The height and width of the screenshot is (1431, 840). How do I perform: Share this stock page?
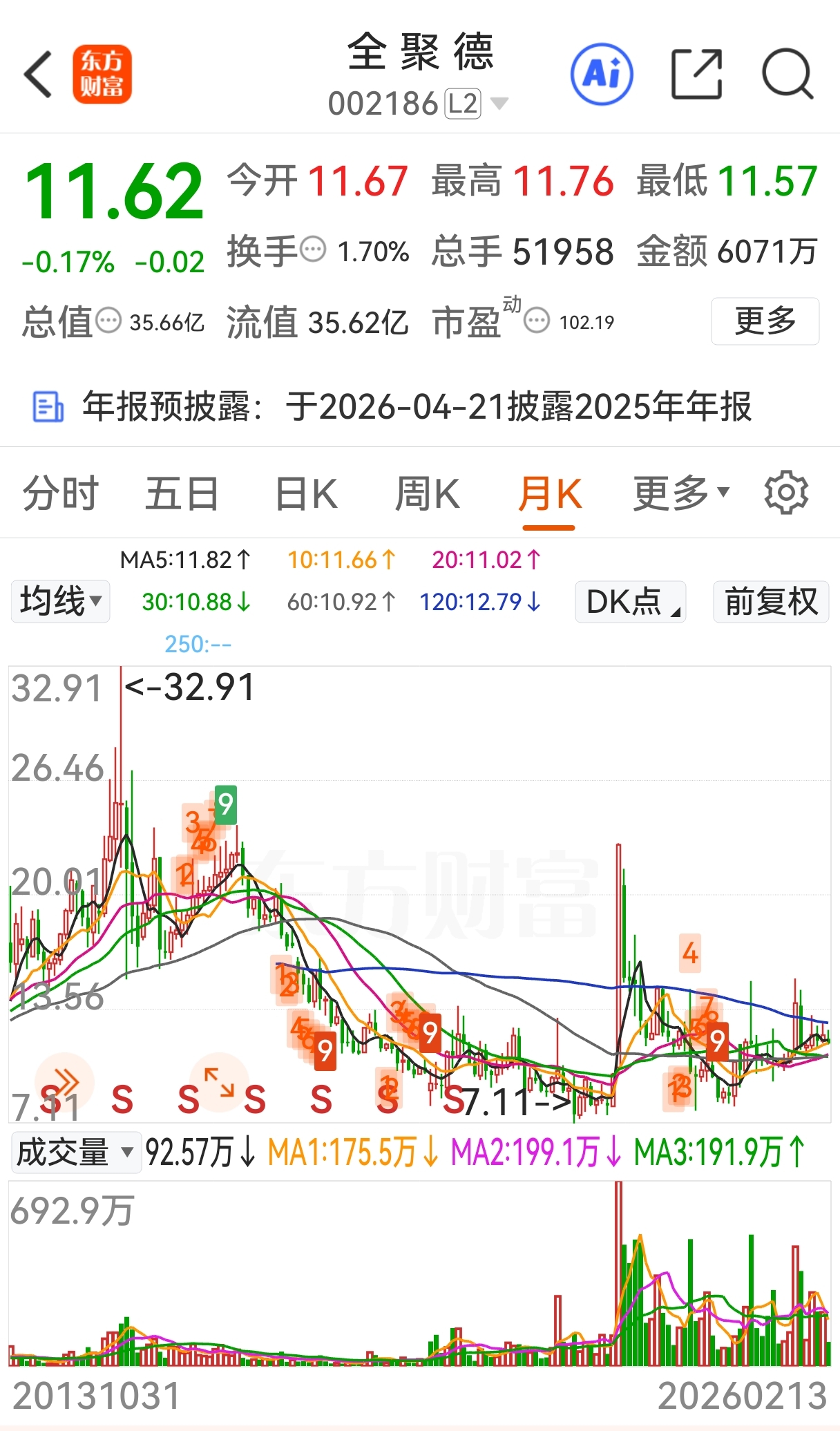point(696,74)
